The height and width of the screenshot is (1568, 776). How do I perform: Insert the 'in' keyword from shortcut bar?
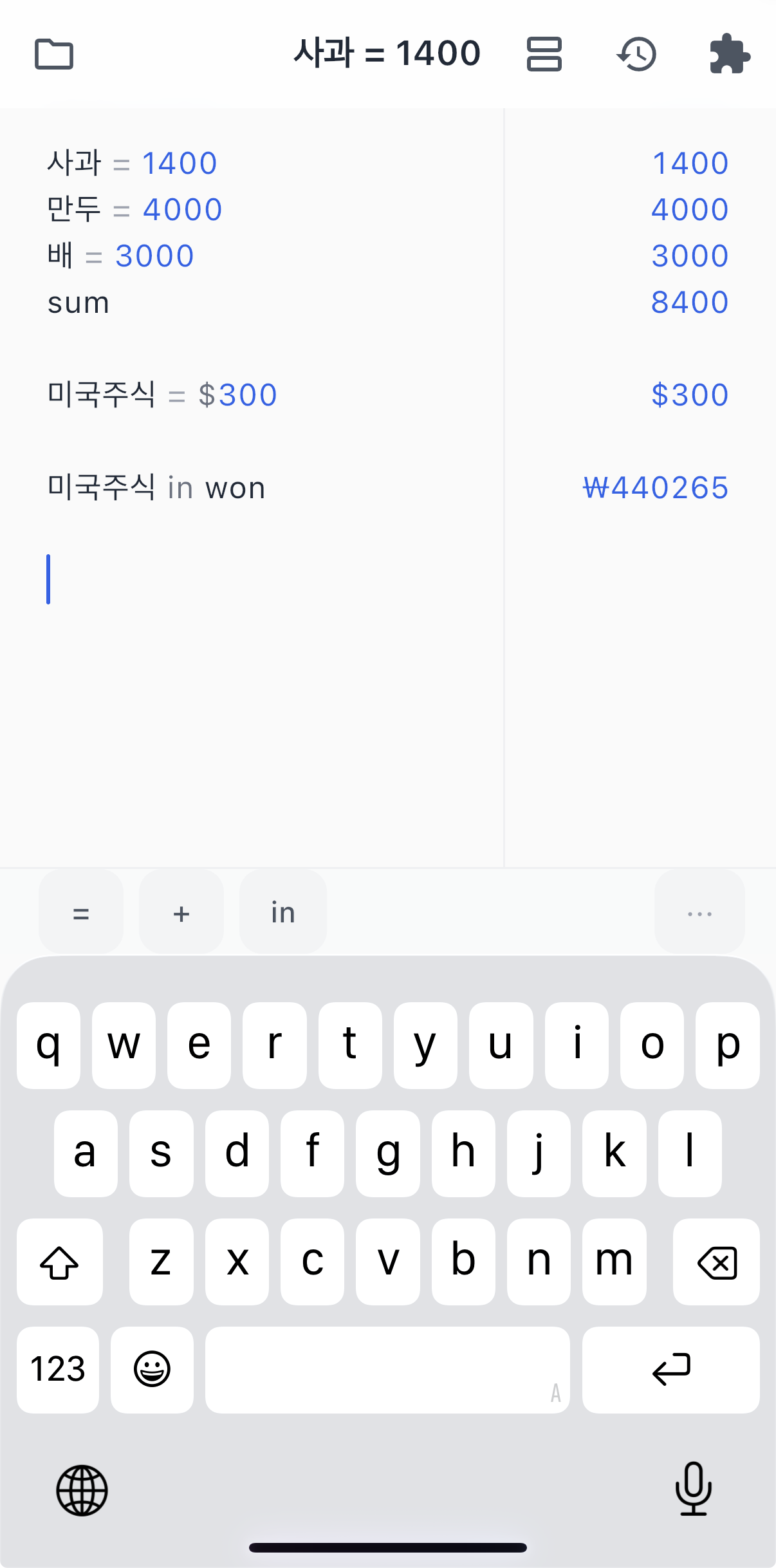[x=282, y=913]
